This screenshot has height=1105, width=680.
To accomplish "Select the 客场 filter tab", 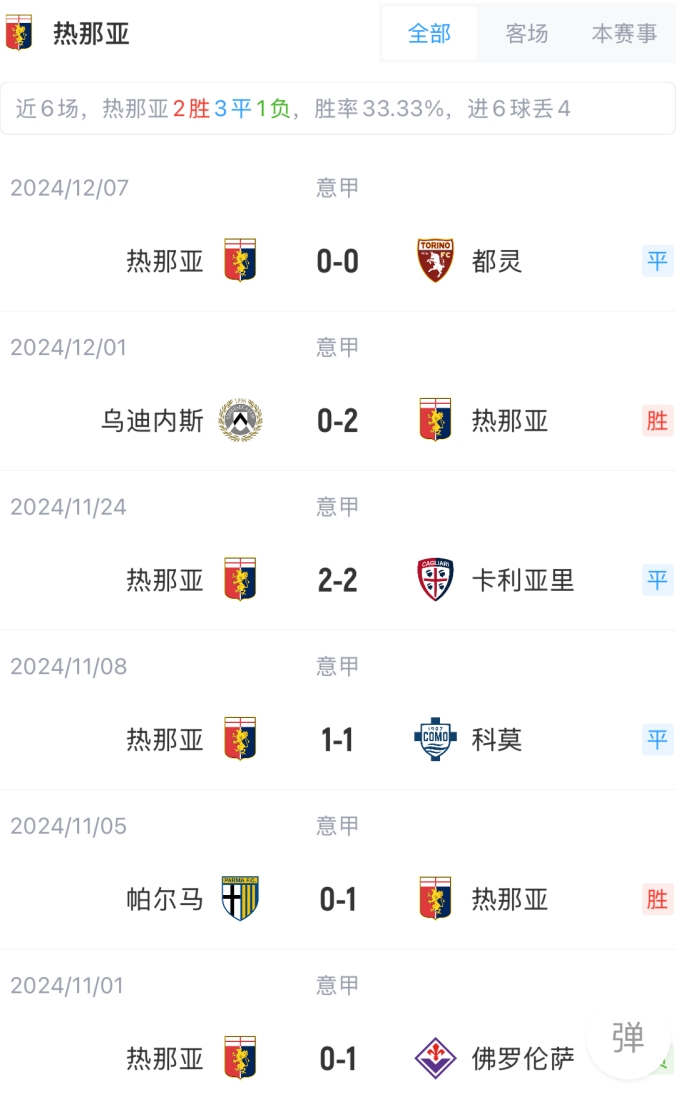I will click(527, 34).
